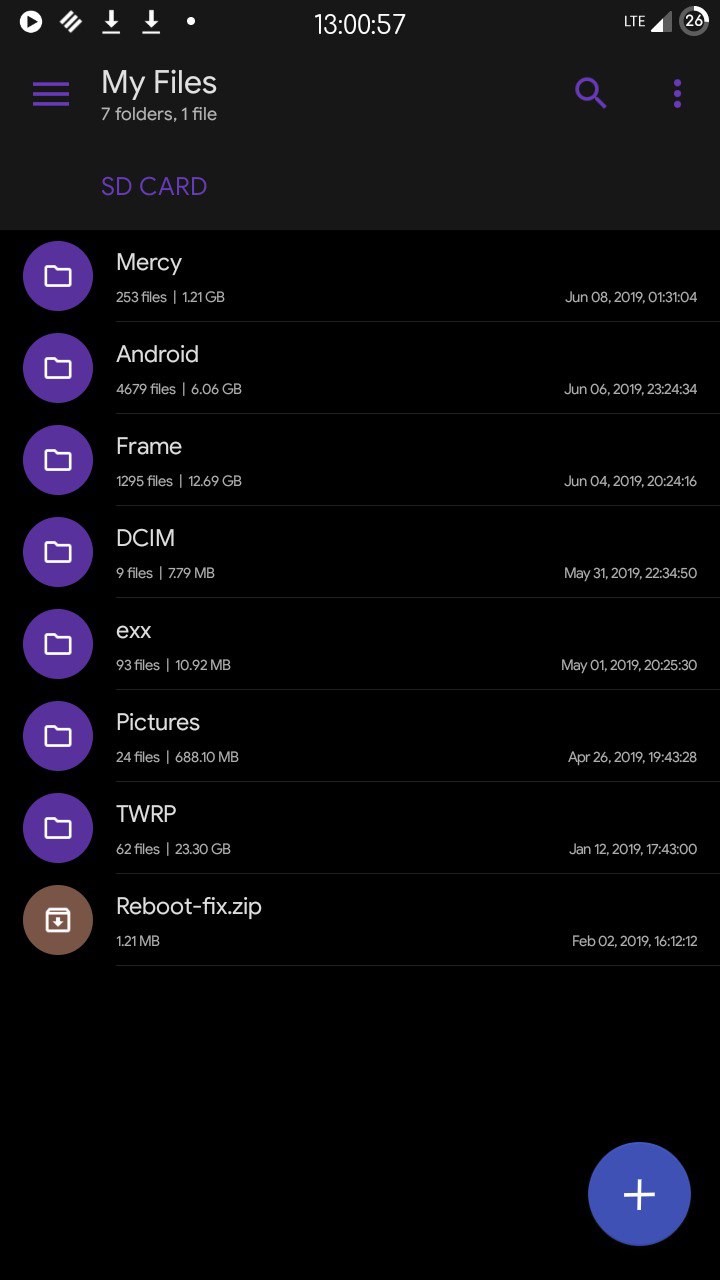
Task: Open the Android folder
Action: coord(360,368)
